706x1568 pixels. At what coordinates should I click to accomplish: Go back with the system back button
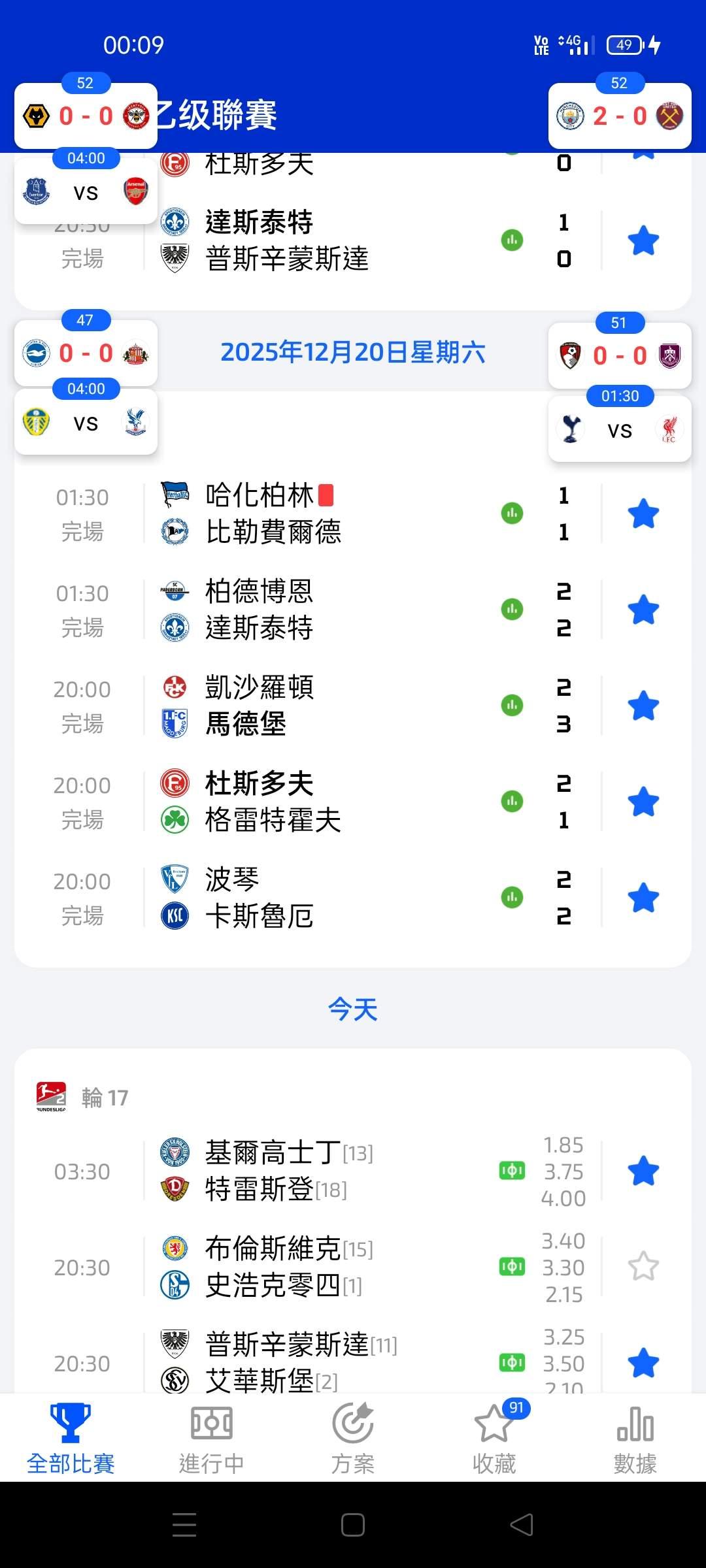tap(521, 1525)
